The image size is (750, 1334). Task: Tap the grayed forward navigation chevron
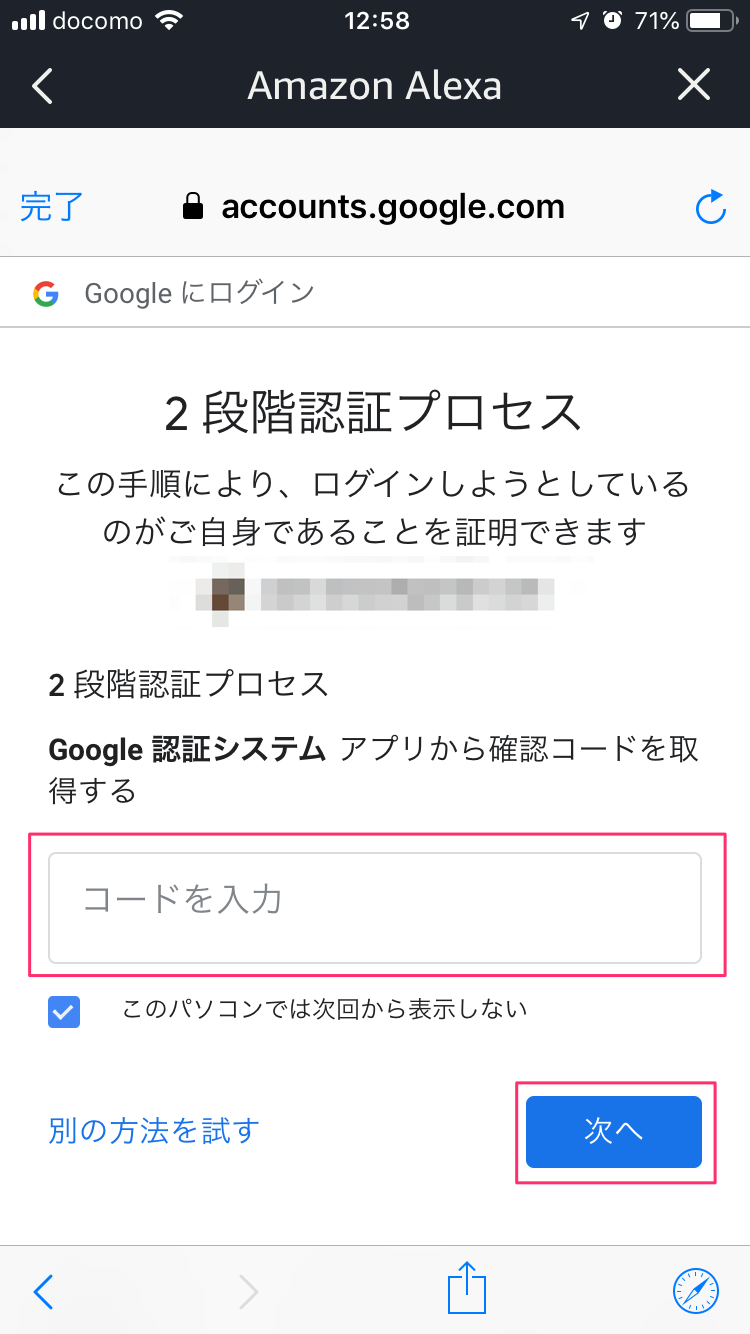point(248,1292)
